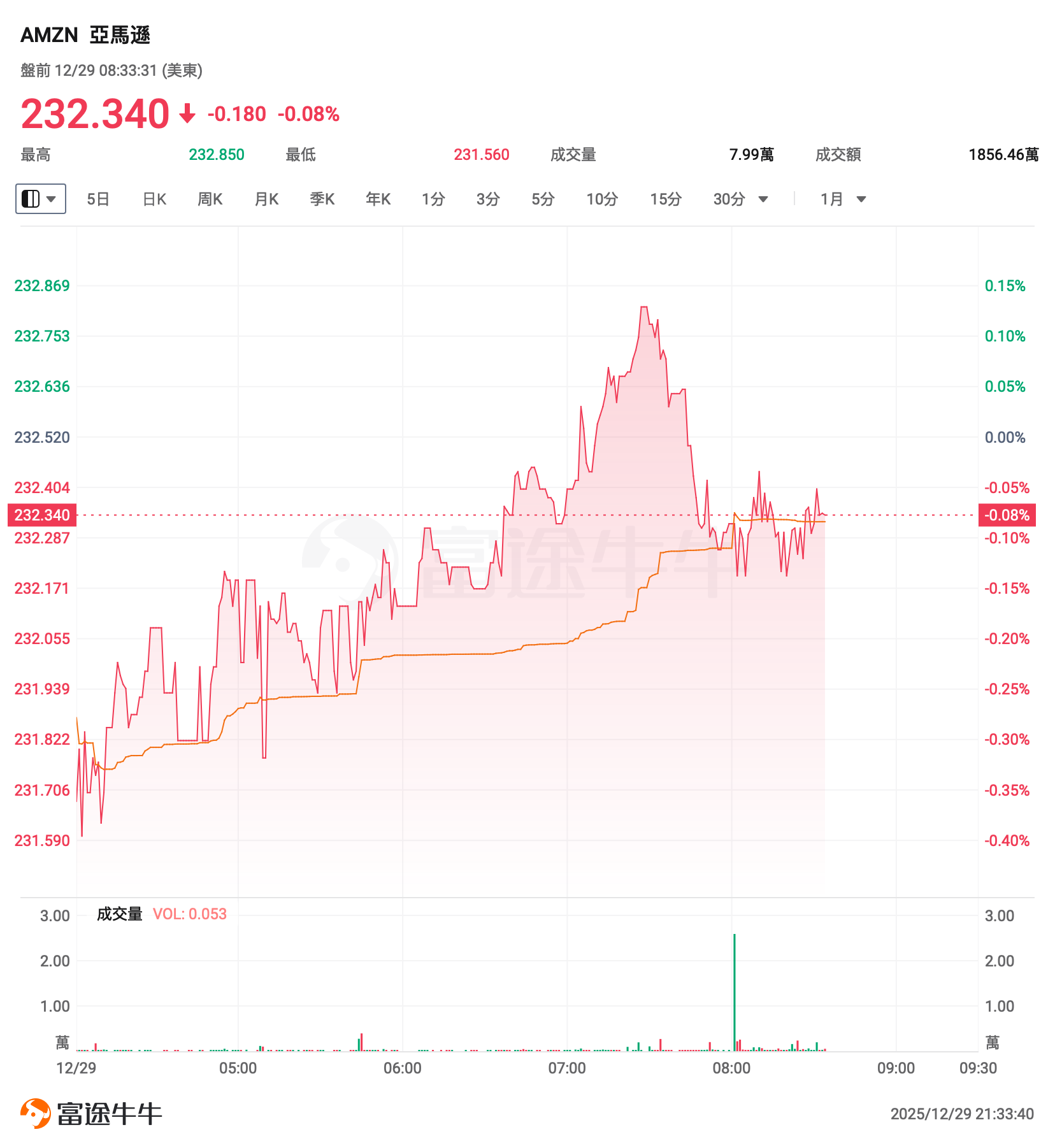Switch to 周K candlestick view
Screen dimensions: 1055x1148
coord(210,199)
